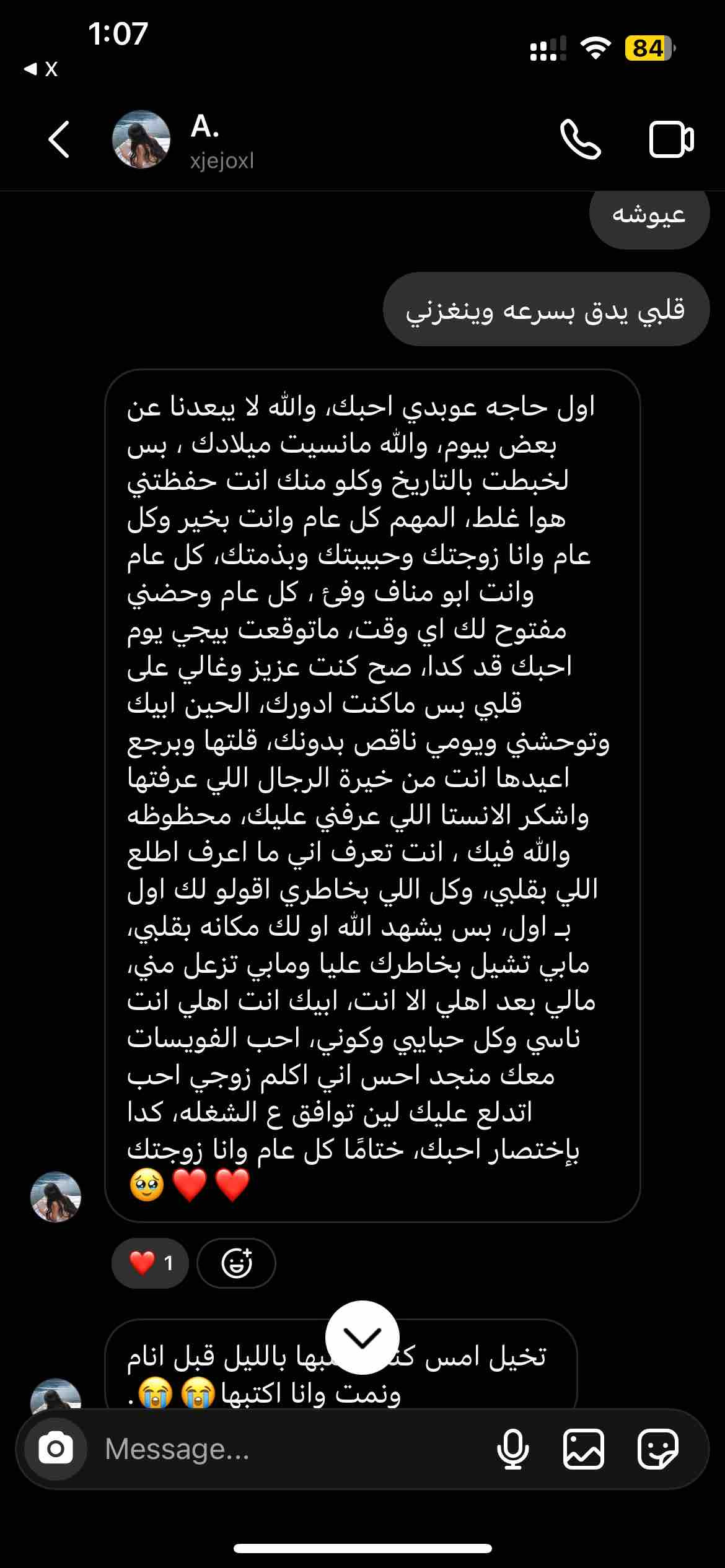This screenshot has height=1568, width=725.
Task: Add an emoji reaction to the long message
Action: pos(236,1263)
